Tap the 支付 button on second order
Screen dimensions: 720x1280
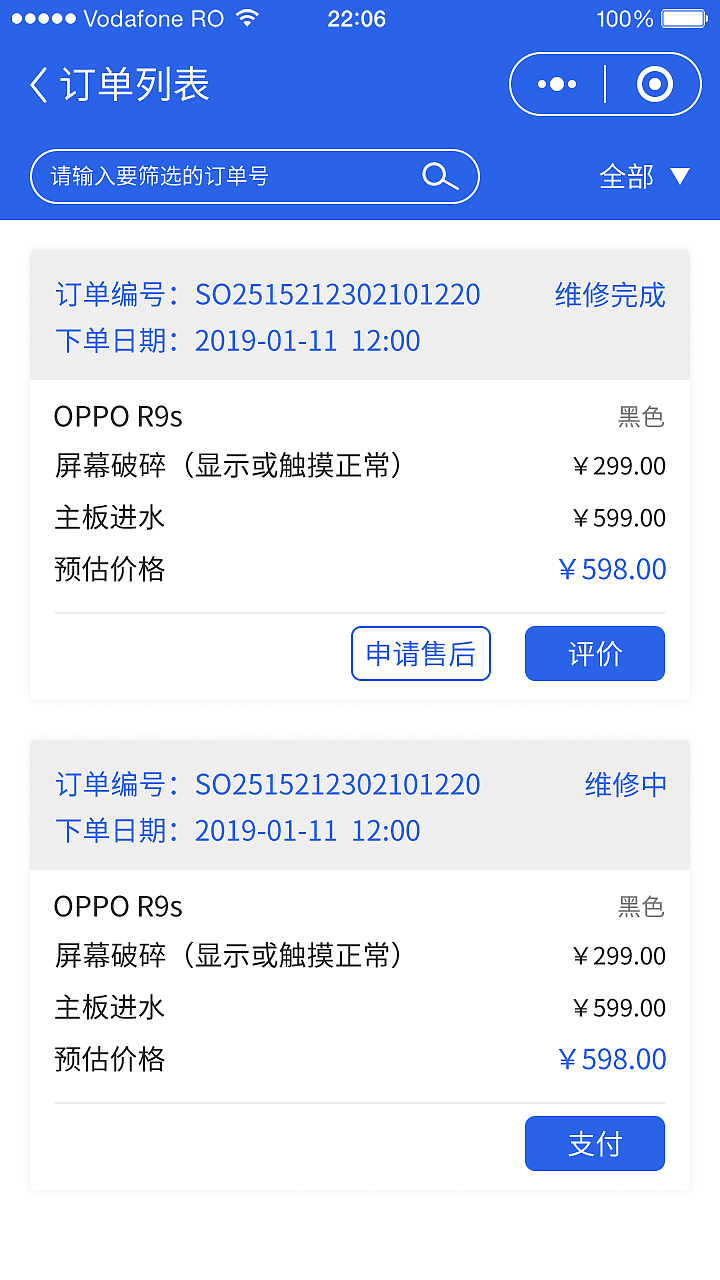(x=595, y=1143)
